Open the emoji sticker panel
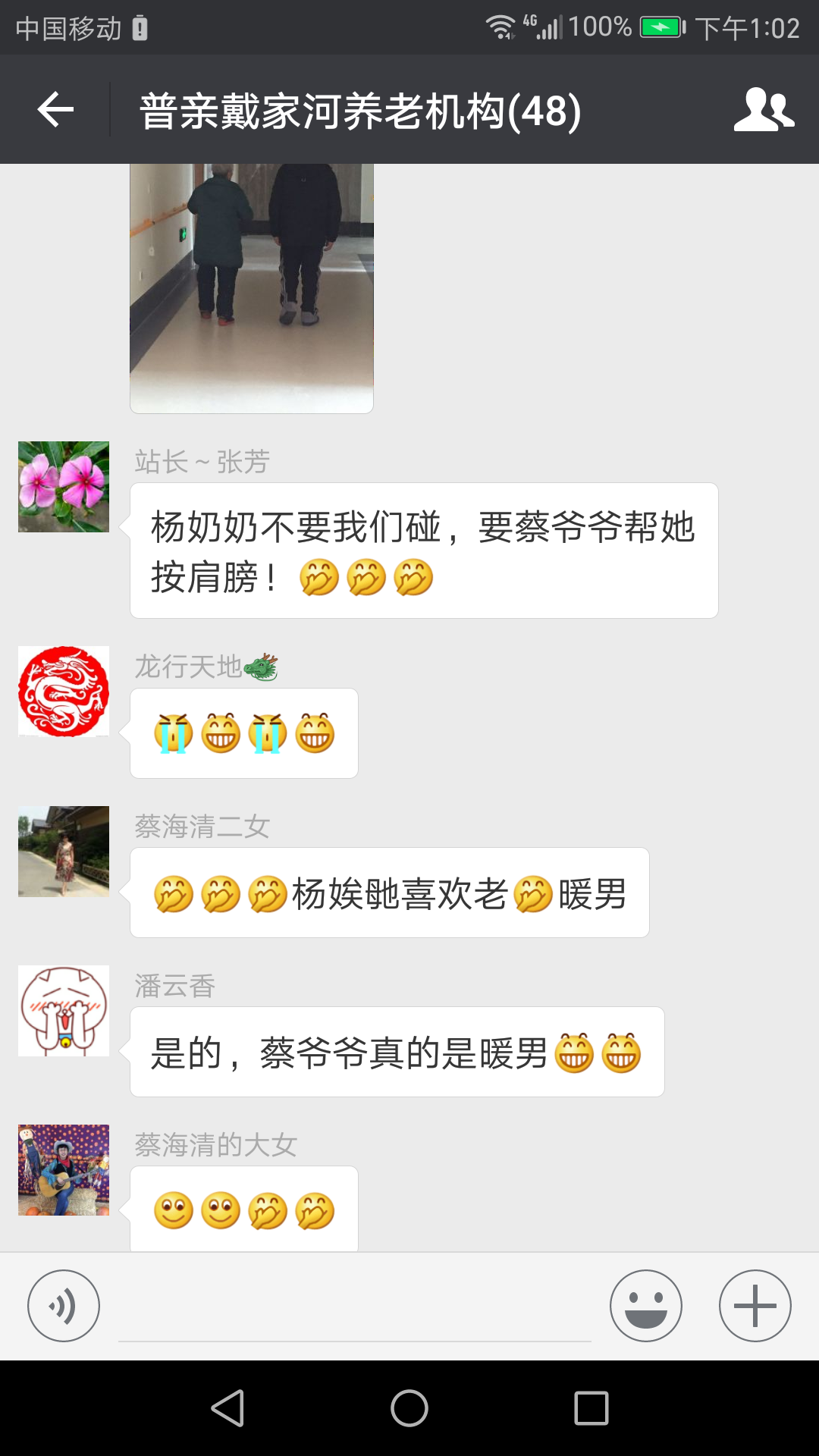The height and width of the screenshot is (1456, 819). pyautogui.click(x=646, y=1306)
